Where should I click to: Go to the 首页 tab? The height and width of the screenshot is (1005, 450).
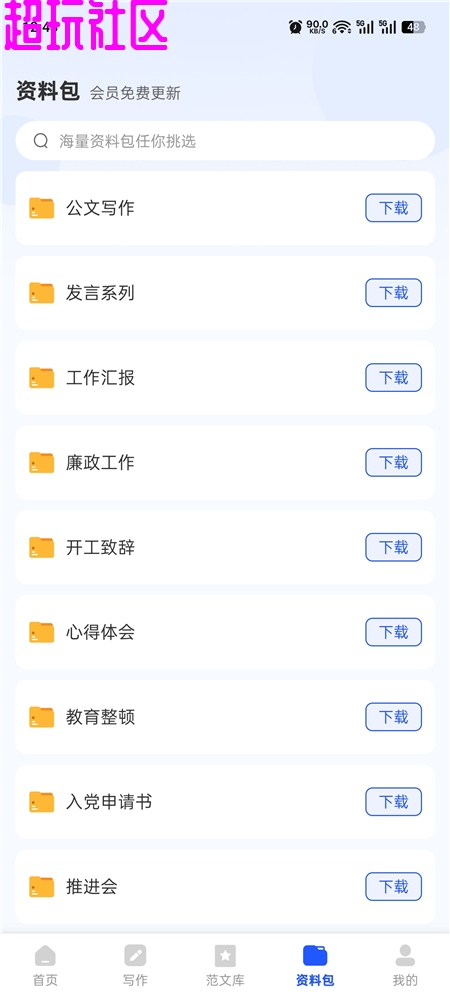click(45, 965)
